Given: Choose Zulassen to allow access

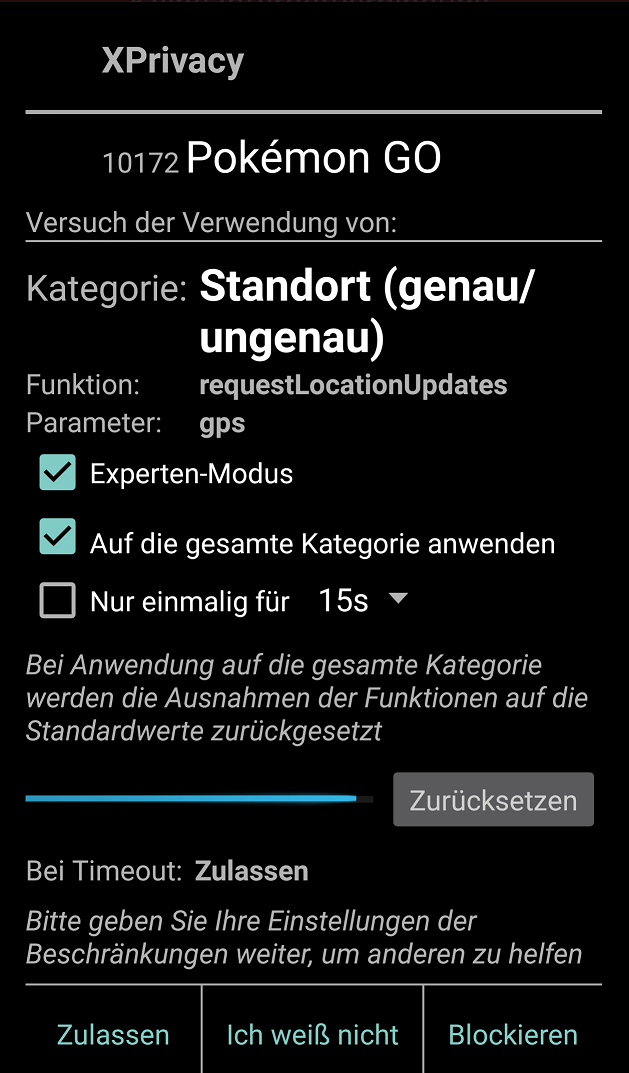Looking at the screenshot, I should (113, 1034).
